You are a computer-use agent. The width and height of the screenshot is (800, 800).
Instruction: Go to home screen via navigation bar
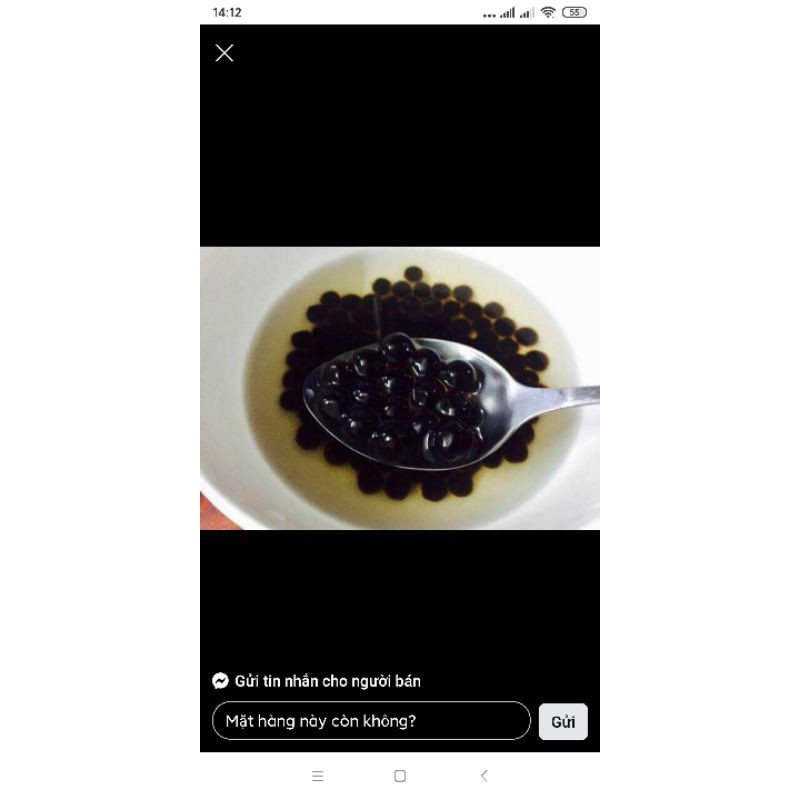click(x=400, y=776)
